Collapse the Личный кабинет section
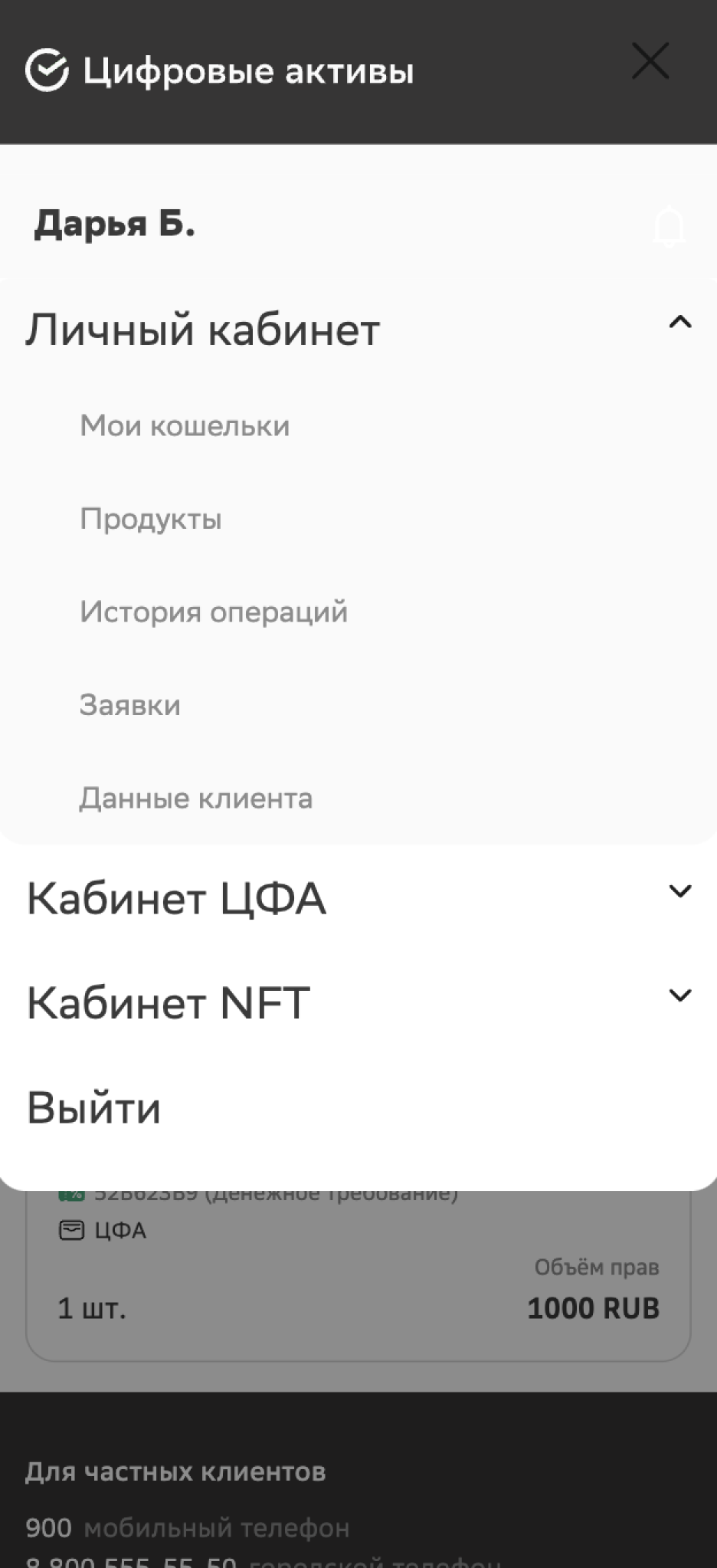Screen dimensions: 717x1568 click(679, 323)
